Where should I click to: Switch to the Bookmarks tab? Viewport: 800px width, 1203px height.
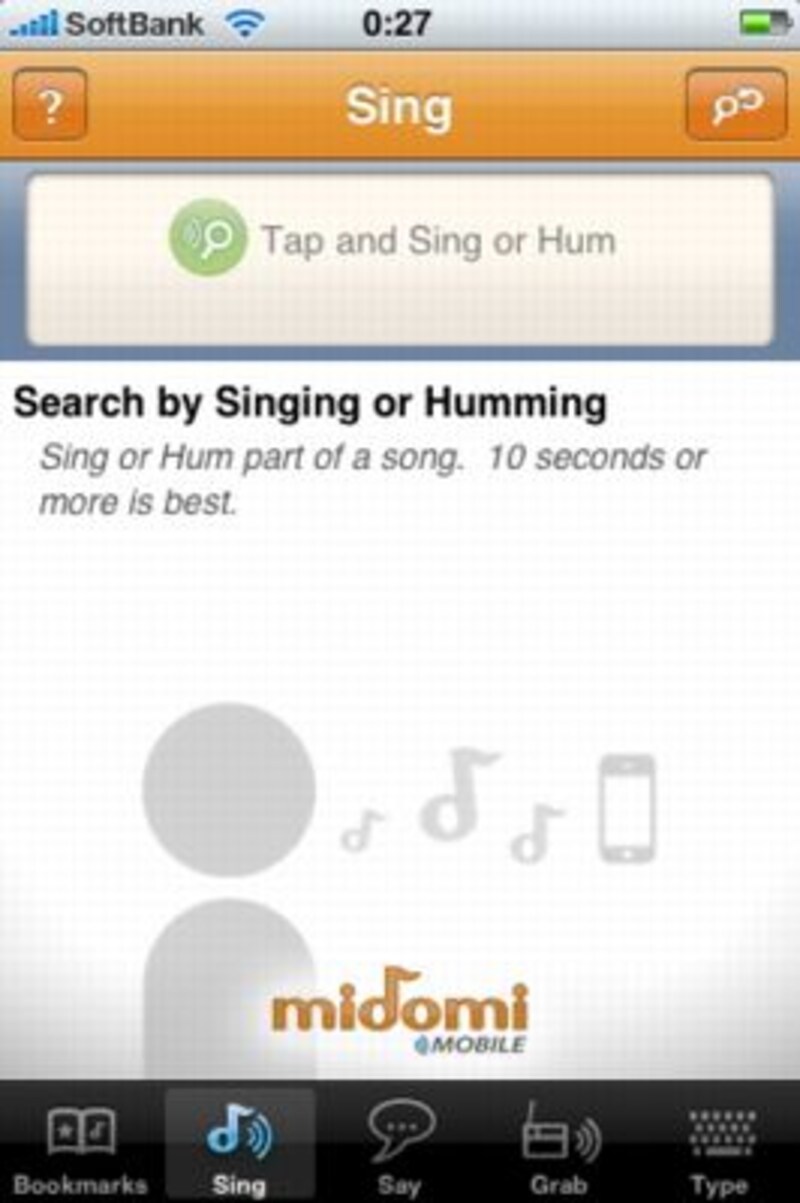[x=80, y=1145]
